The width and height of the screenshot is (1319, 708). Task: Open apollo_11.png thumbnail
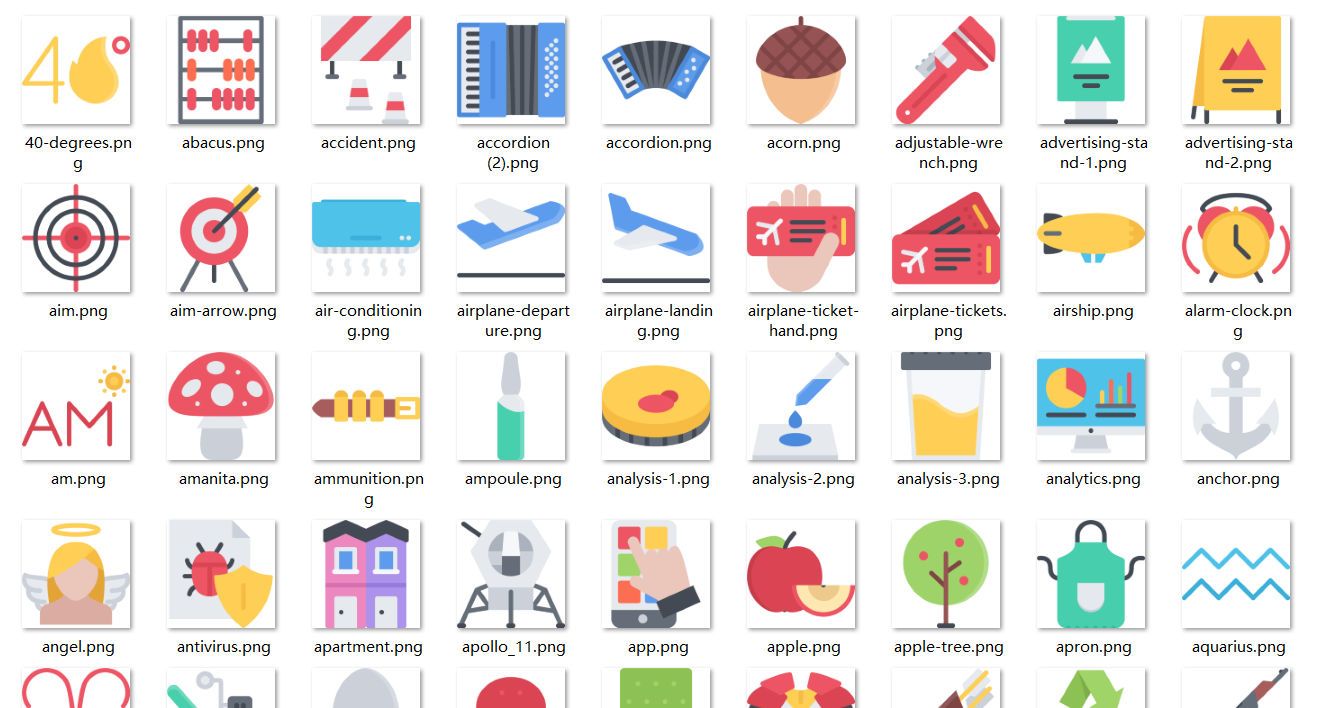511,574
